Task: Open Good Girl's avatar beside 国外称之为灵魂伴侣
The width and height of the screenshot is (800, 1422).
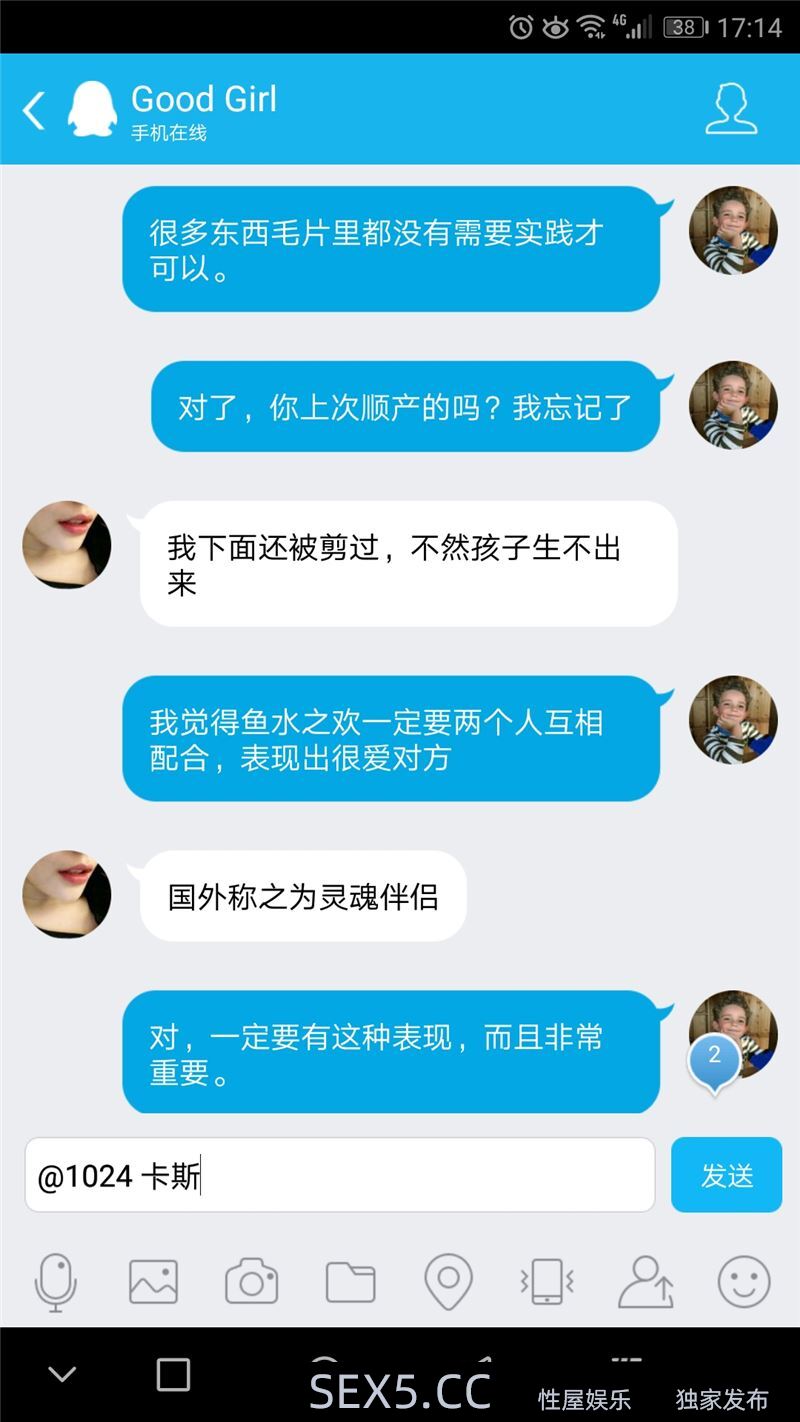Action: coord(67,894)
